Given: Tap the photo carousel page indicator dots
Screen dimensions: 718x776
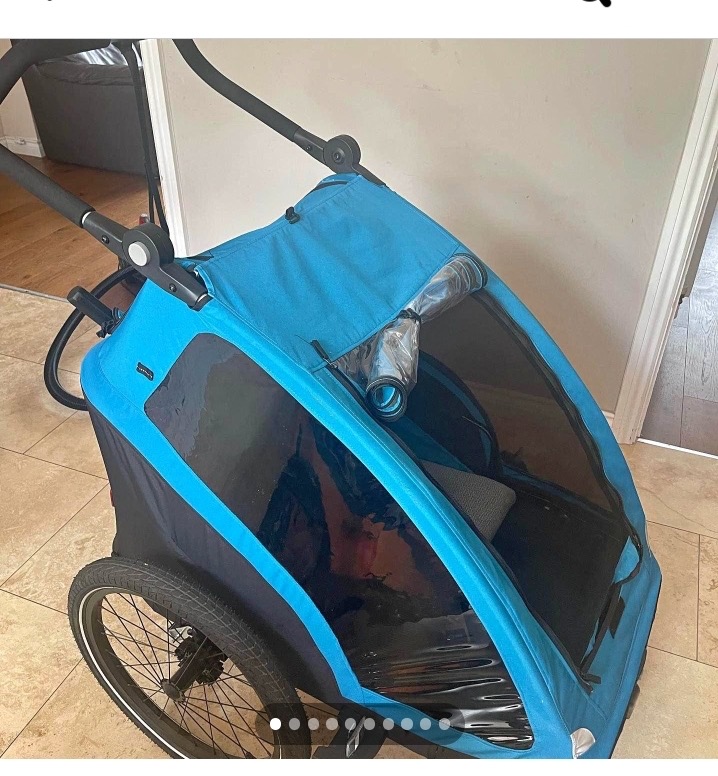Looking at the screenshot, I should click(x=359, y=724).
